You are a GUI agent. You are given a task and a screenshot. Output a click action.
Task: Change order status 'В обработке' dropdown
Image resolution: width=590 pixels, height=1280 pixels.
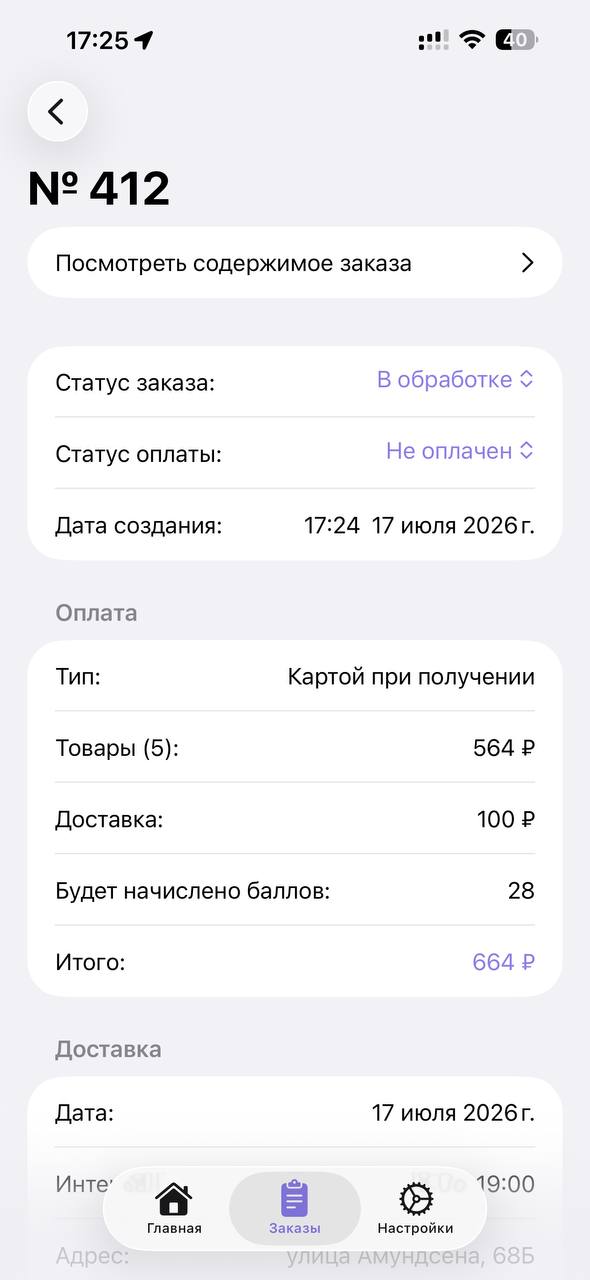coord(455,380)
